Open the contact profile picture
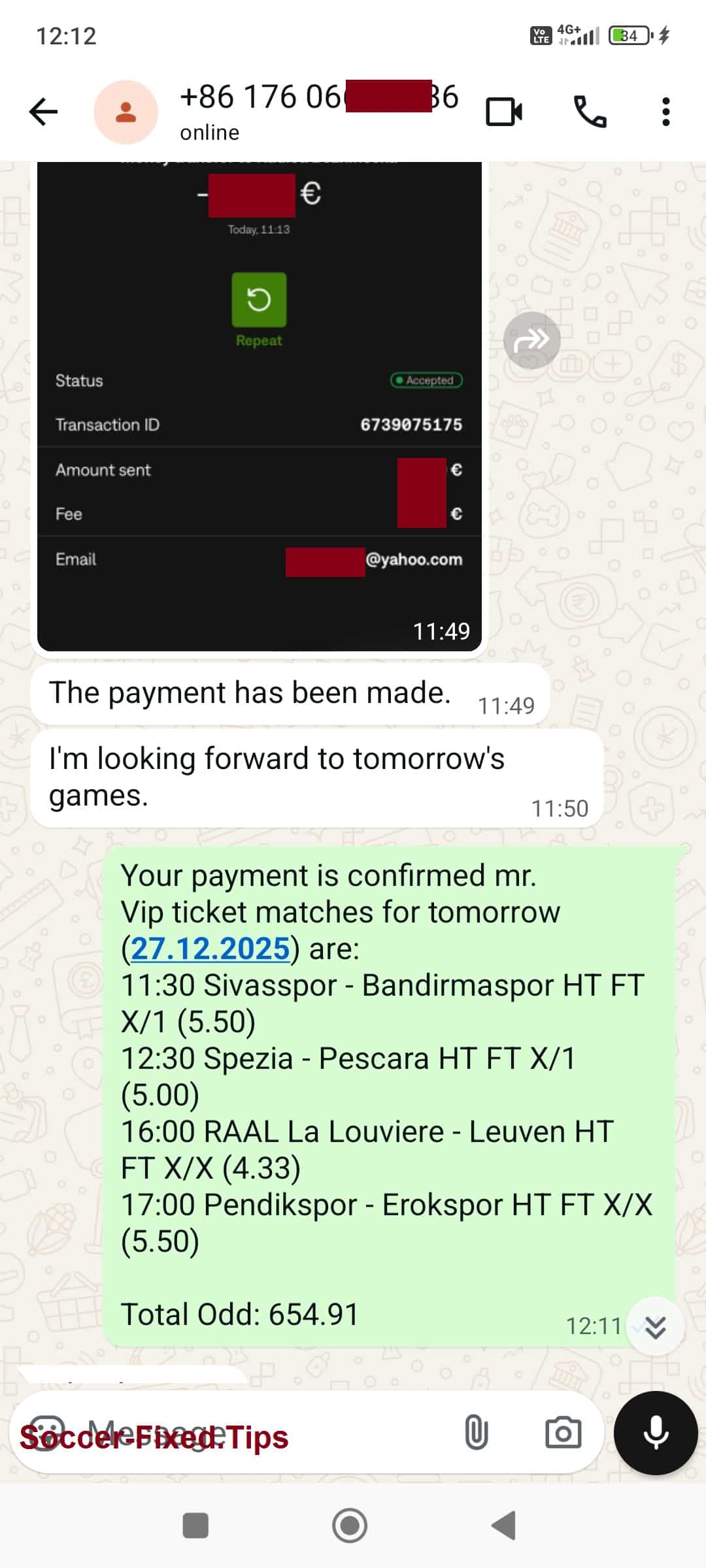This screenshot has height=1568, width=706. pyautogui.click(x=126, y=112)
